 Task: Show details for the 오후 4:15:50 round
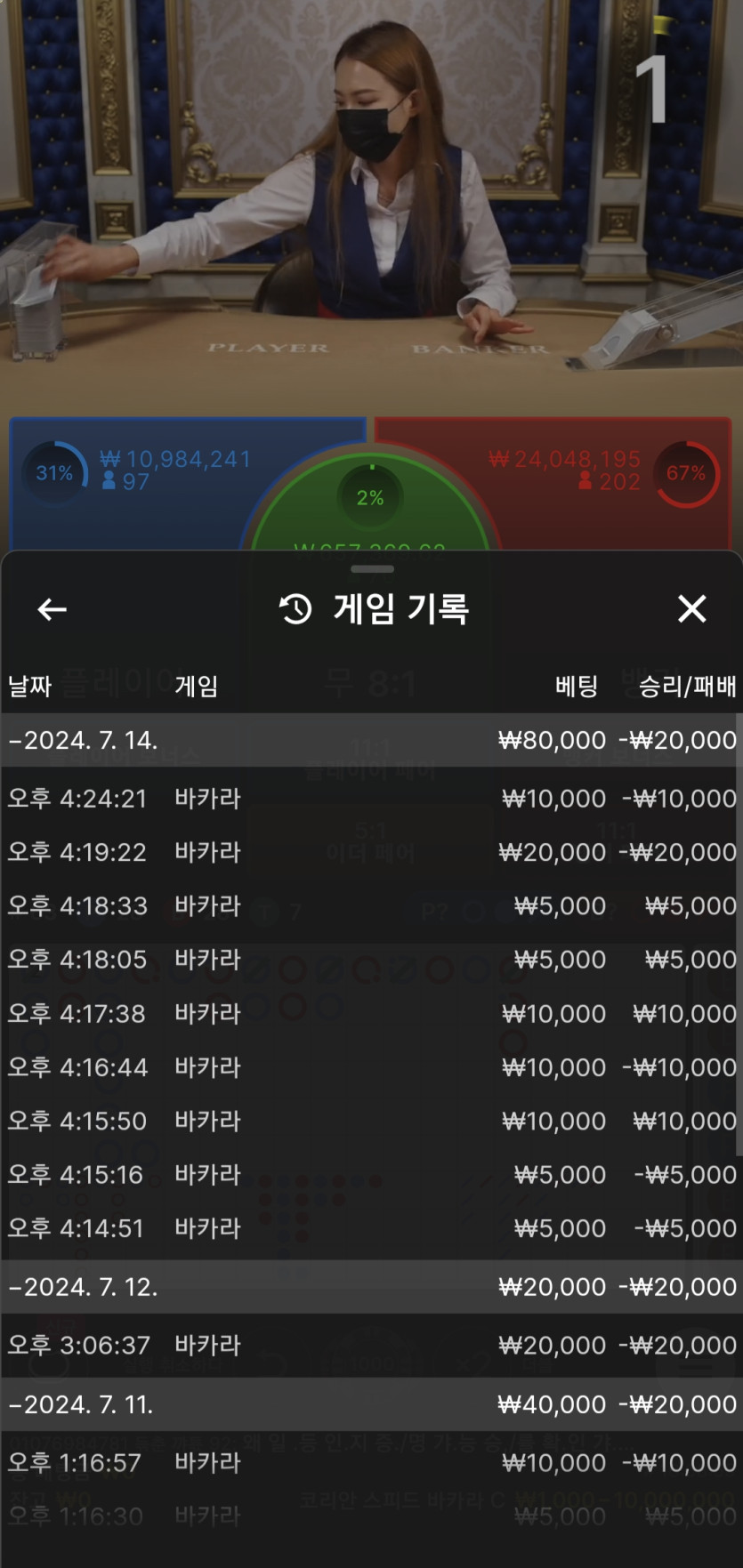pos(371,1121)
